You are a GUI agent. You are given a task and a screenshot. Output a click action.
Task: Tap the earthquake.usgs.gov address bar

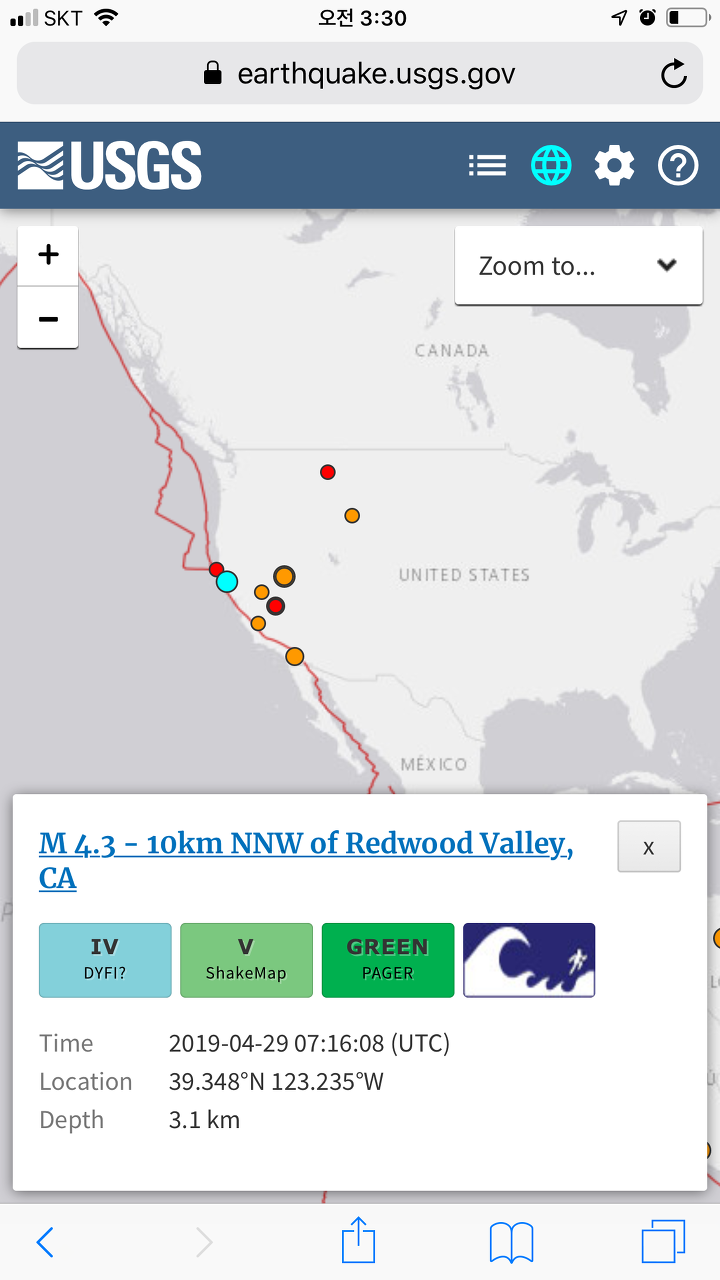click(360, 73)
